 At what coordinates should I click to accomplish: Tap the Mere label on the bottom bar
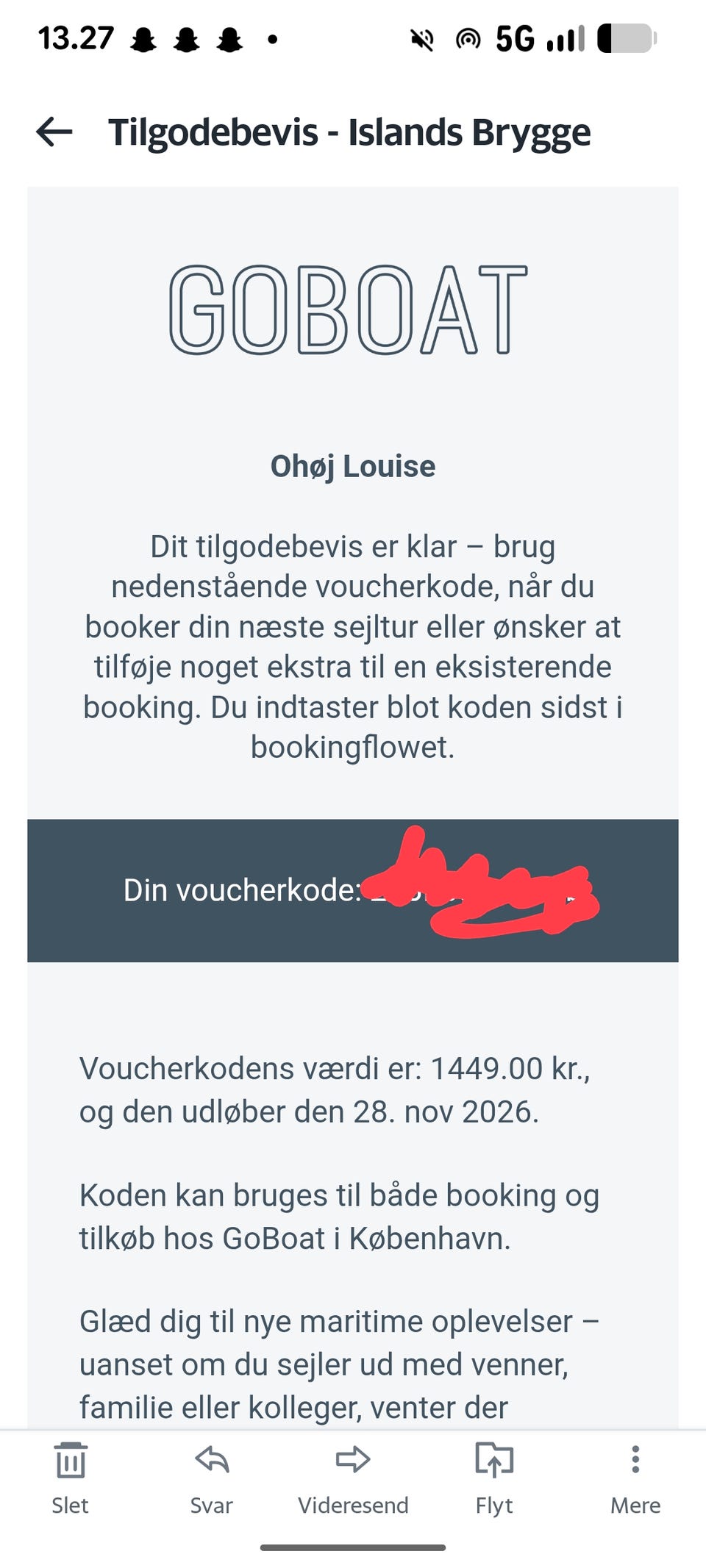pyautogui.click(x=635, y=1505)
